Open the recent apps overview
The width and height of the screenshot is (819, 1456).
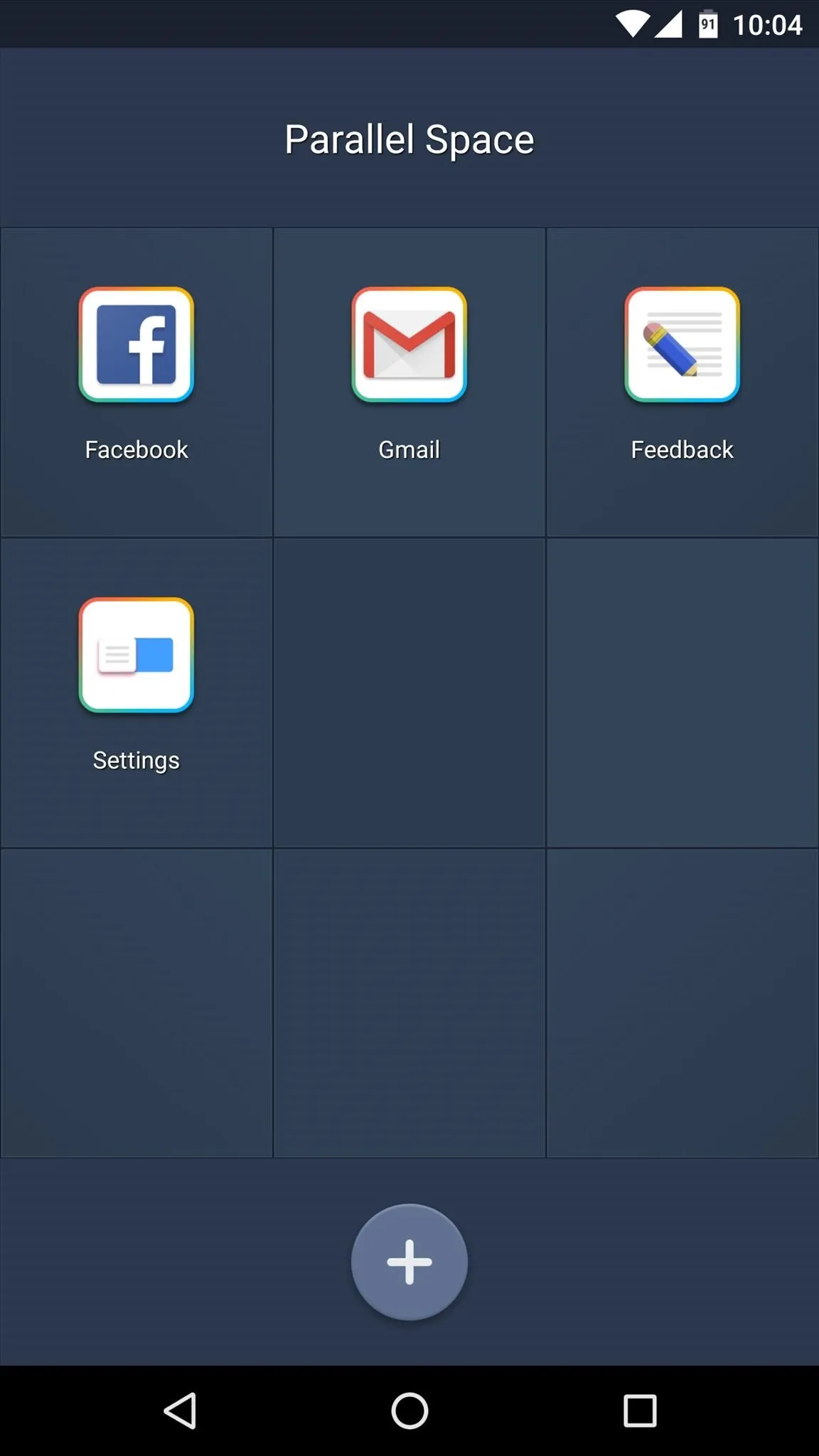[640, 1410]
